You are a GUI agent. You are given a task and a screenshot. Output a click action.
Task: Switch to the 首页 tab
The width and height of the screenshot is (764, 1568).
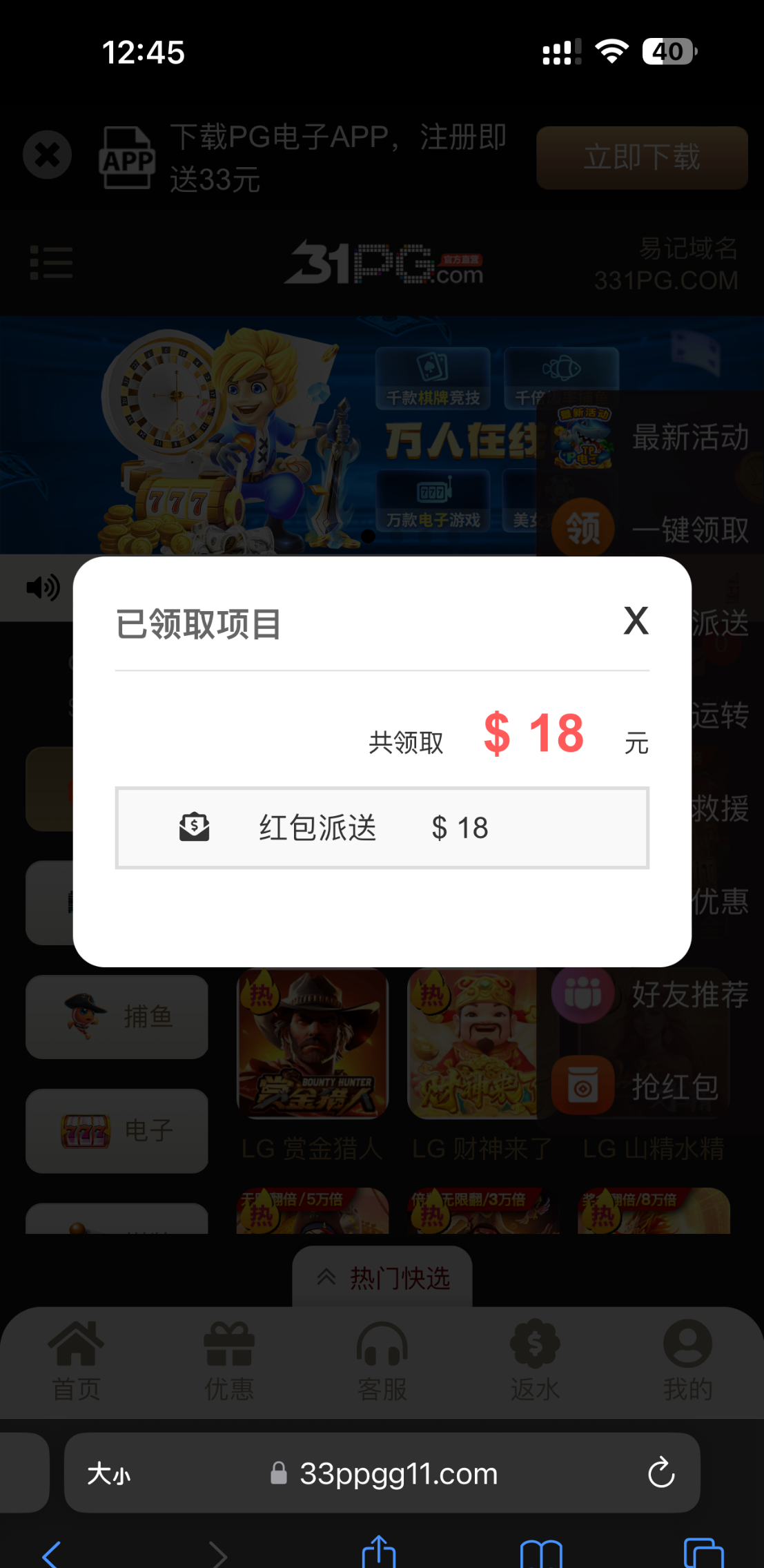pos(76,1360)
